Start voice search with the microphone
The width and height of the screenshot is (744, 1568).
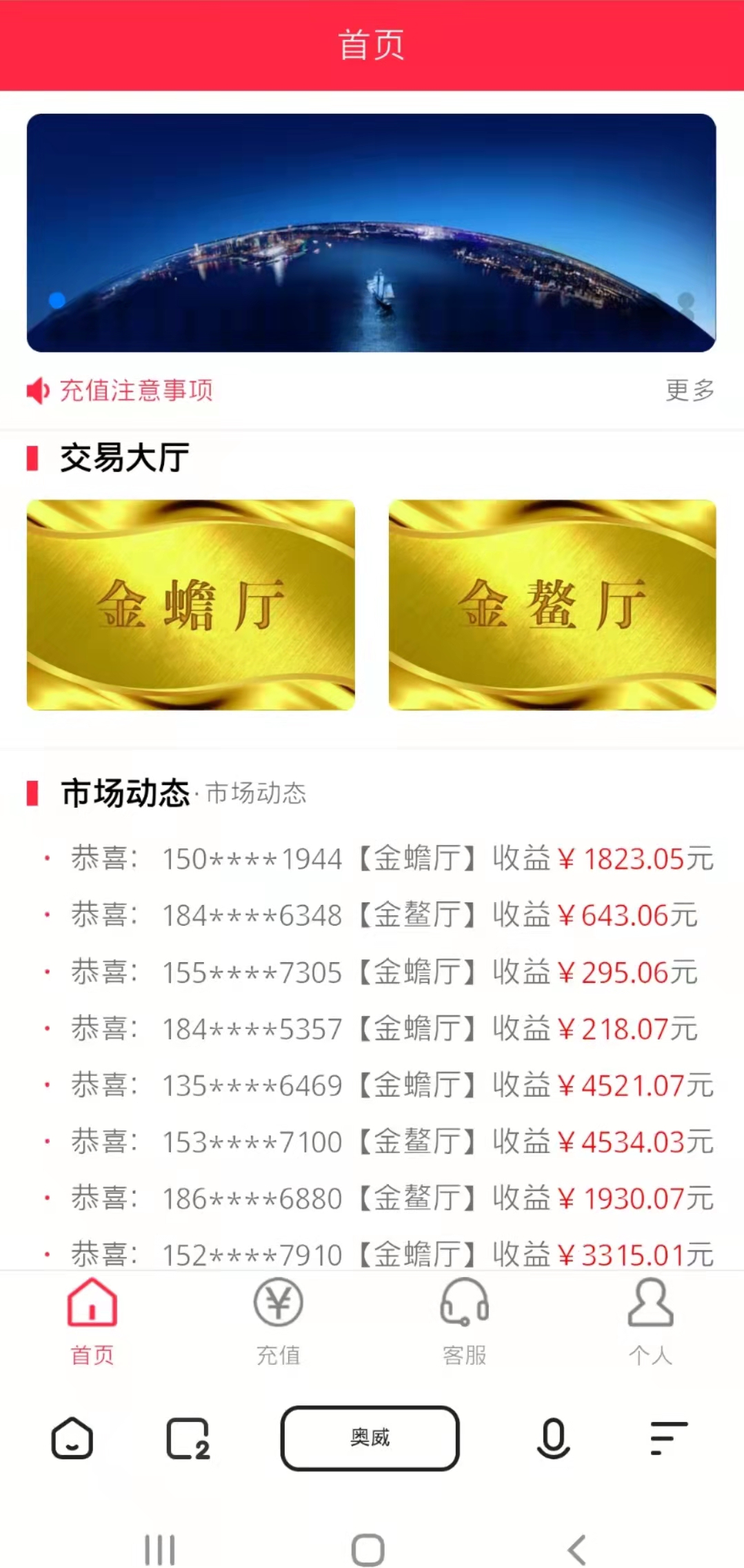(x=553, y=1438)
